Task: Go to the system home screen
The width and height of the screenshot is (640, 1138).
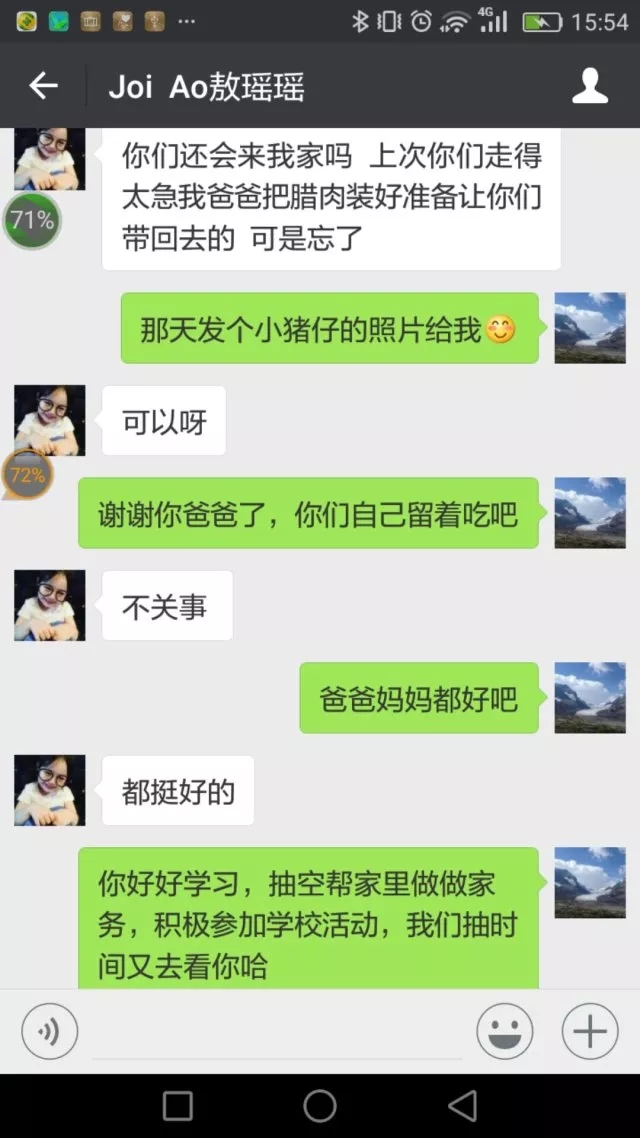Action: point(320,1106)
